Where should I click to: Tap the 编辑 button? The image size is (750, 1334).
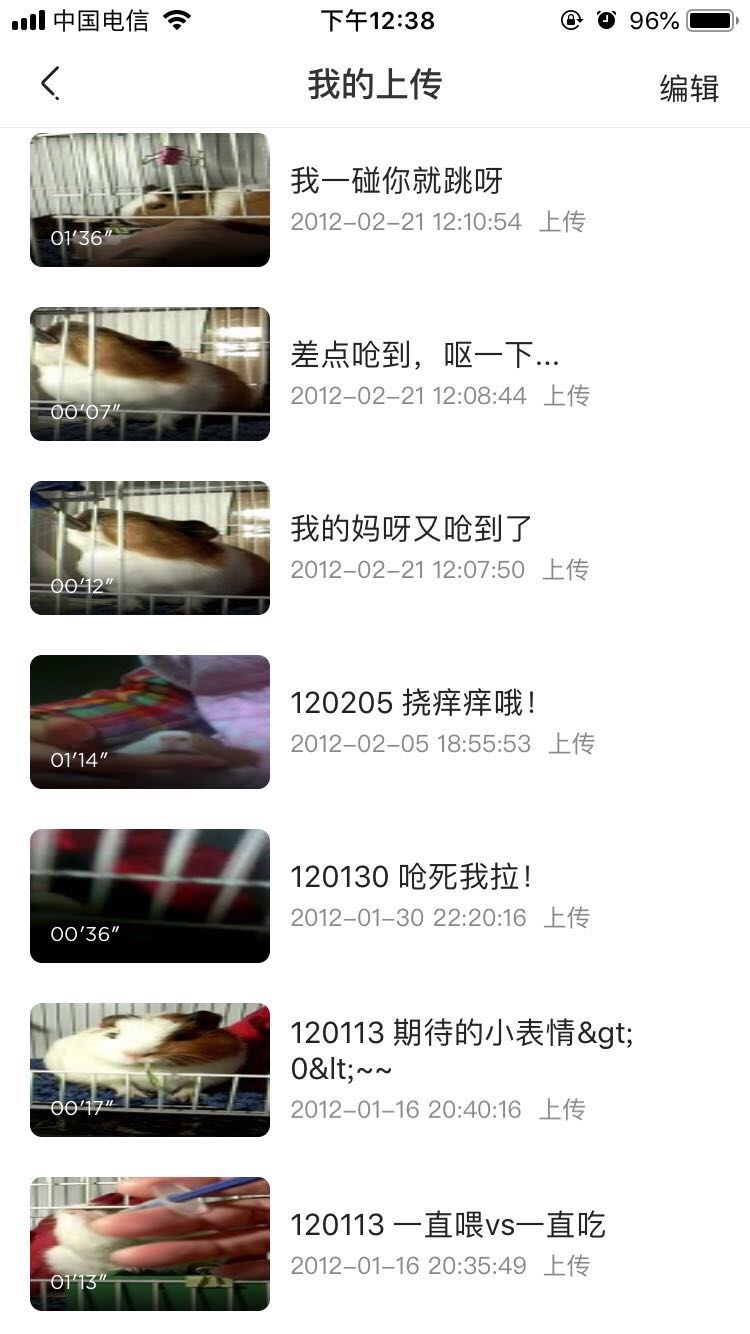point(689,88)
